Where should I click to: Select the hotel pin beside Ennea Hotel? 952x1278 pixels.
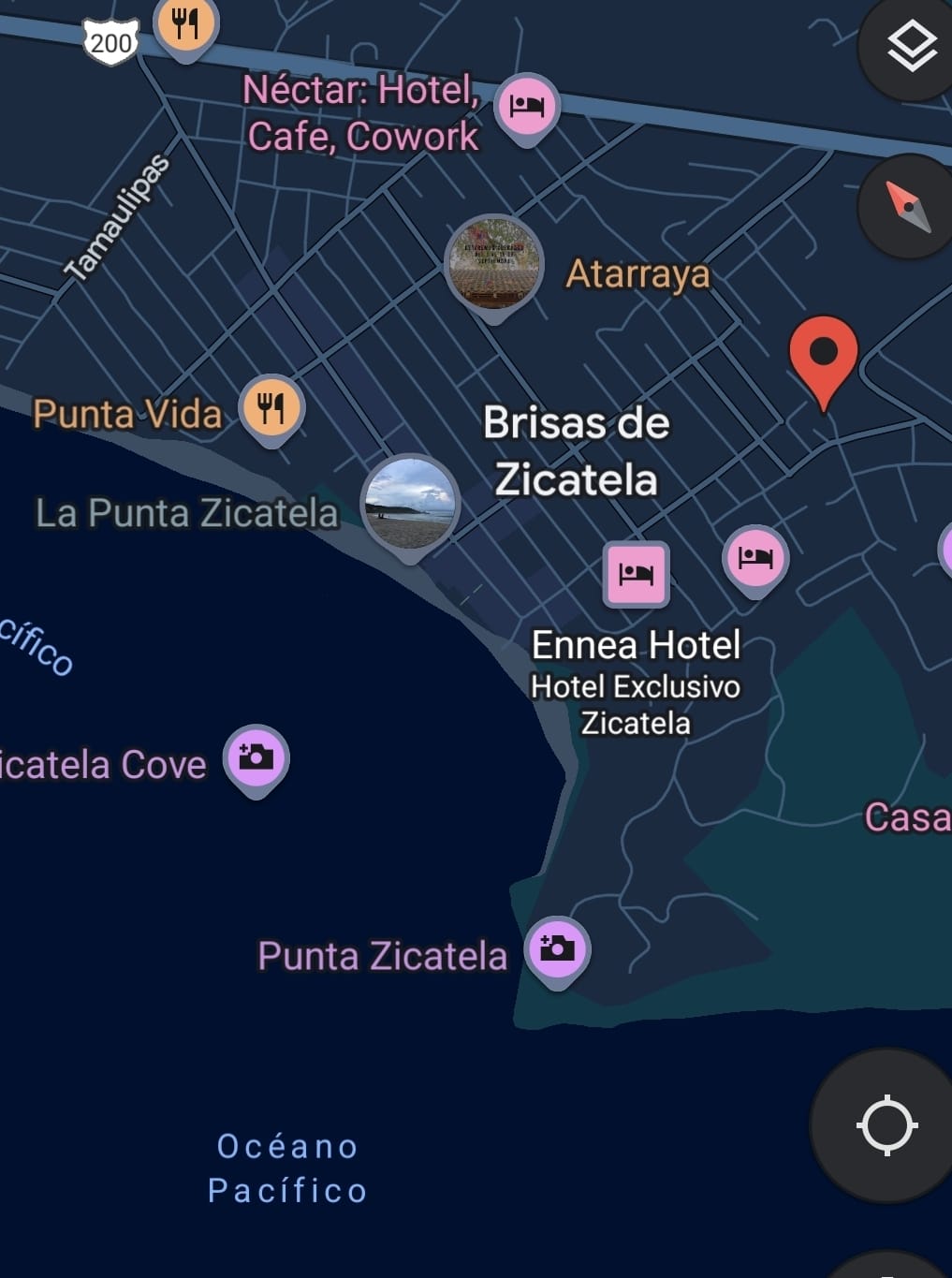(x=755, y=558)
